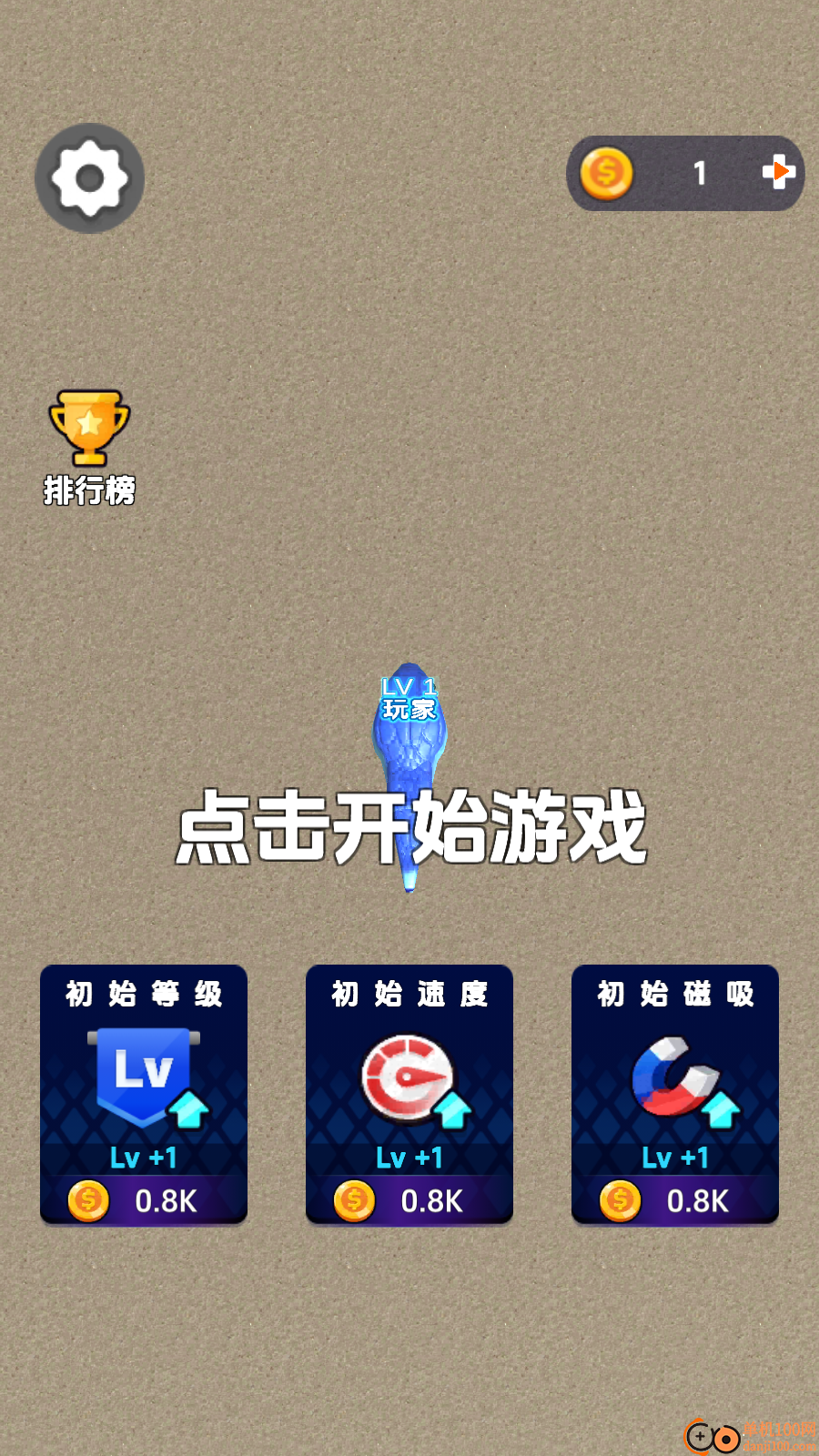The width and height of the screenshot is (819, 1456).
Task: Click the Lv +1 label on 初始等级 card
Action: click(x=143, y=1157)
